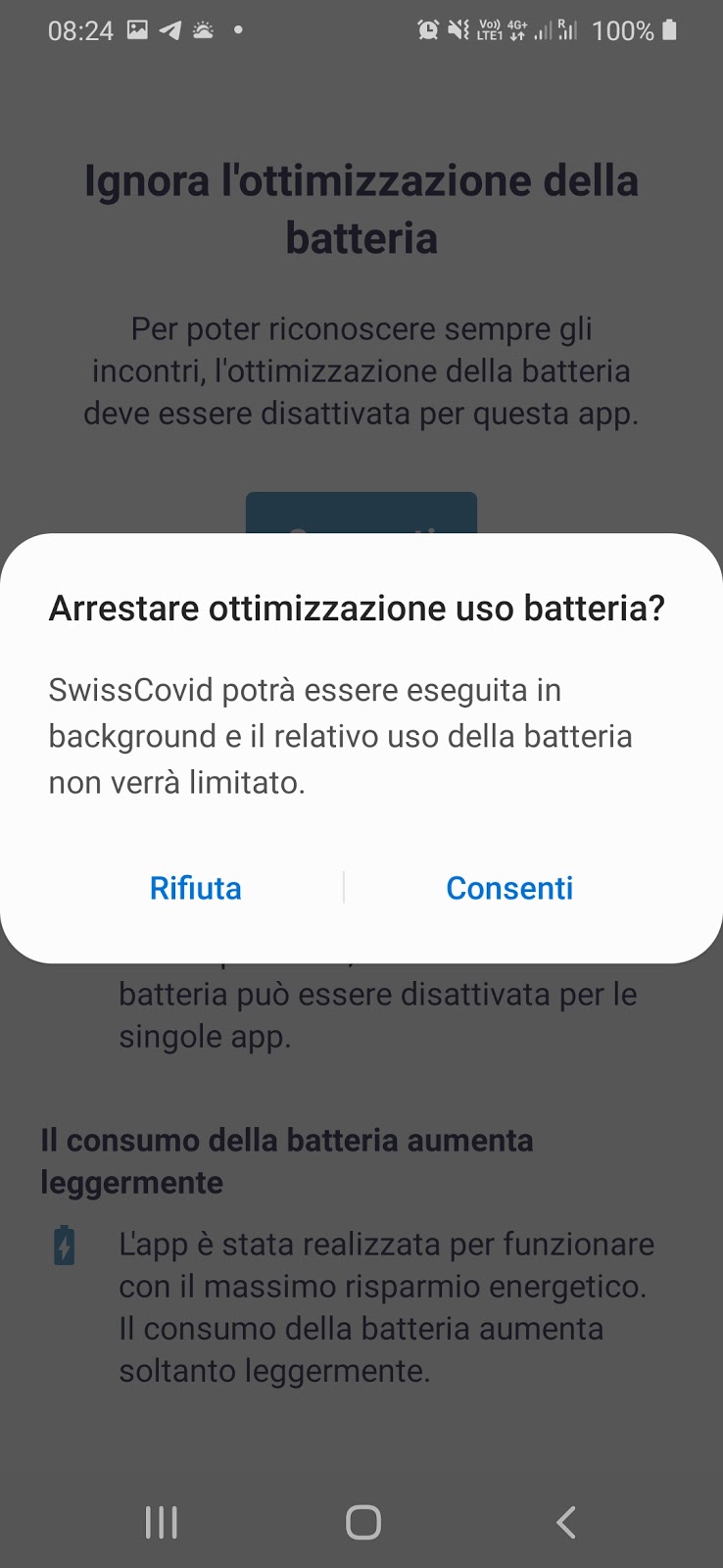This screenshot has width=723, height=1568.
Task: Go back with the navigation back button
Action: click(565, 1522)
